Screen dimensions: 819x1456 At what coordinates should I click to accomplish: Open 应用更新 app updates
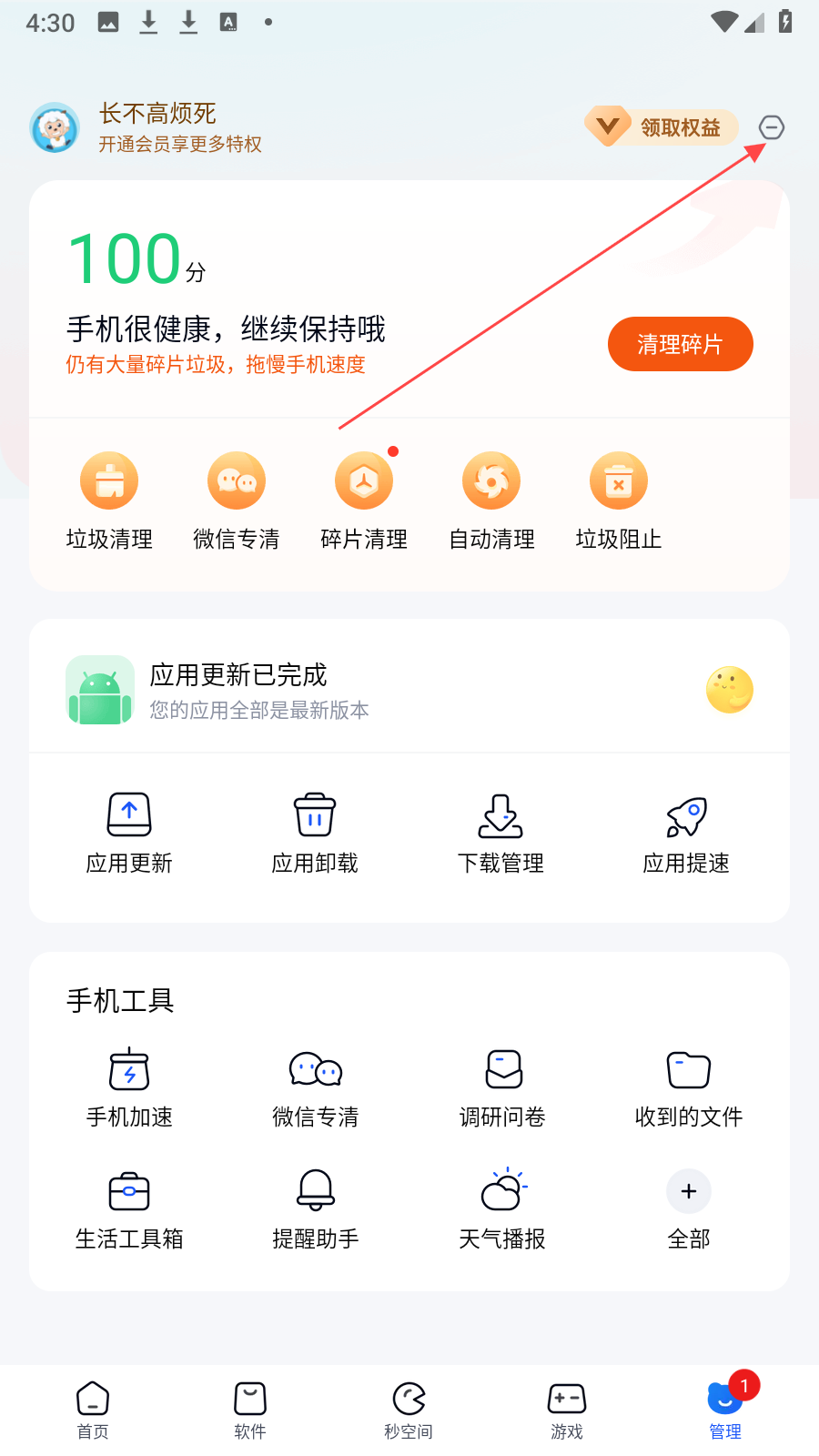129,833
